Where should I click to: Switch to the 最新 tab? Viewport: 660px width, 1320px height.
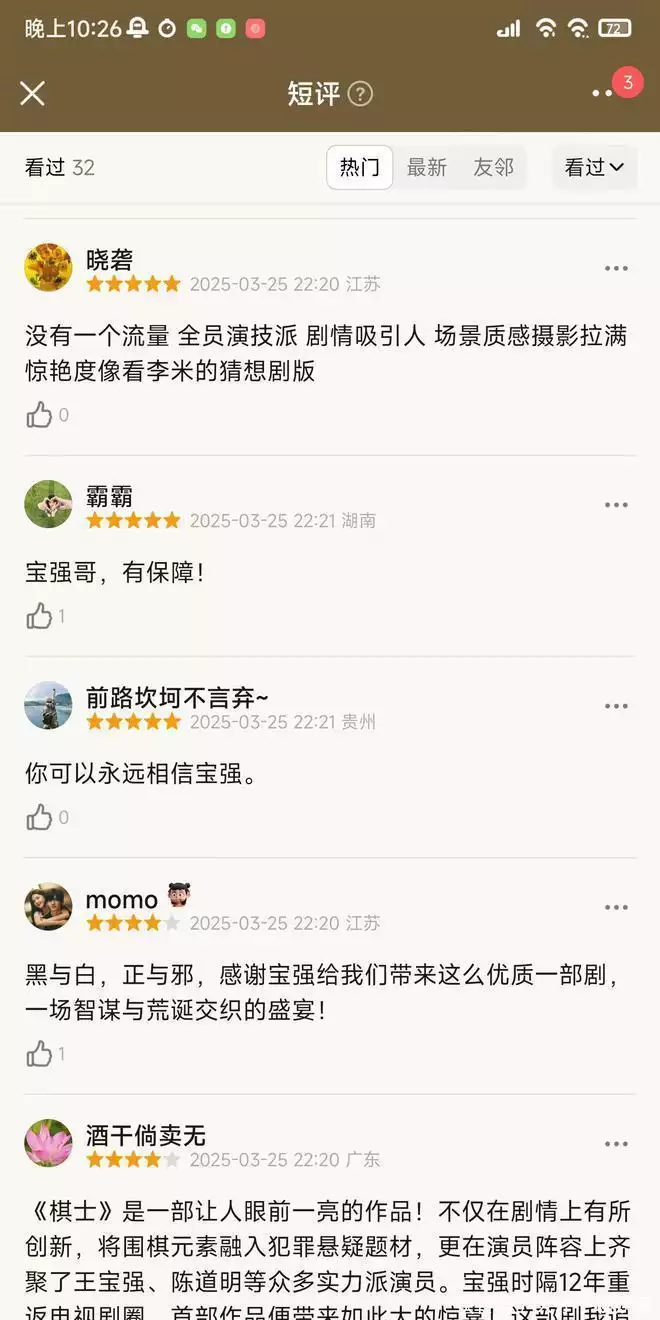click(x=427, y=168)
